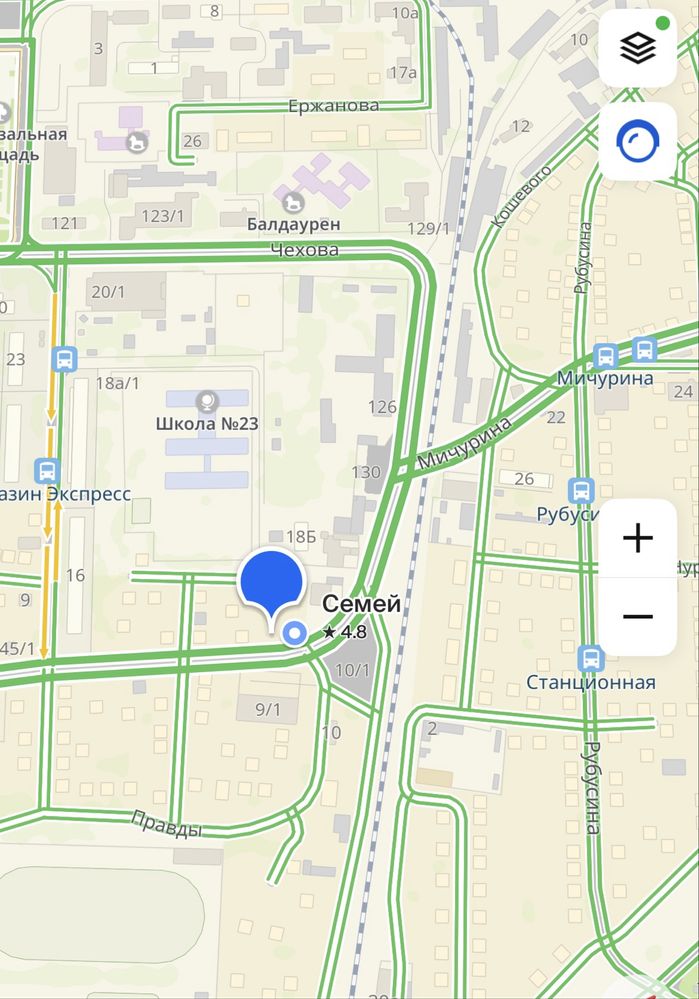Open the Семей place label
Image resolution: width=699 pixels, height=999 pixels.
(361, 604)
